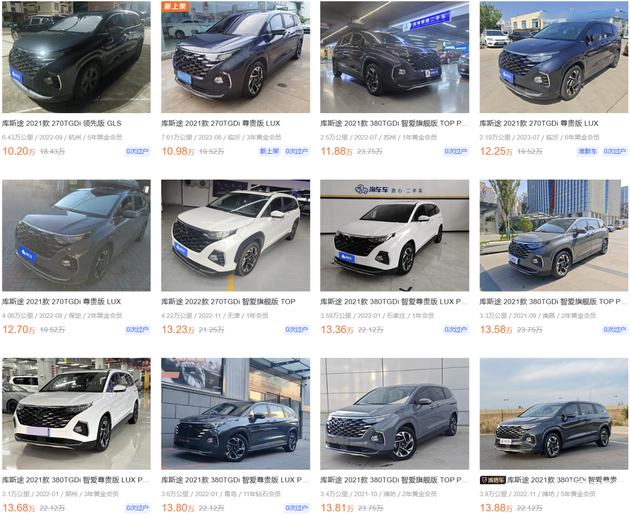Select the 12.70万 尊贵版 LUX car card
Image resolution: width=630 pixels, height=516 pixels.
coord(76,235)
